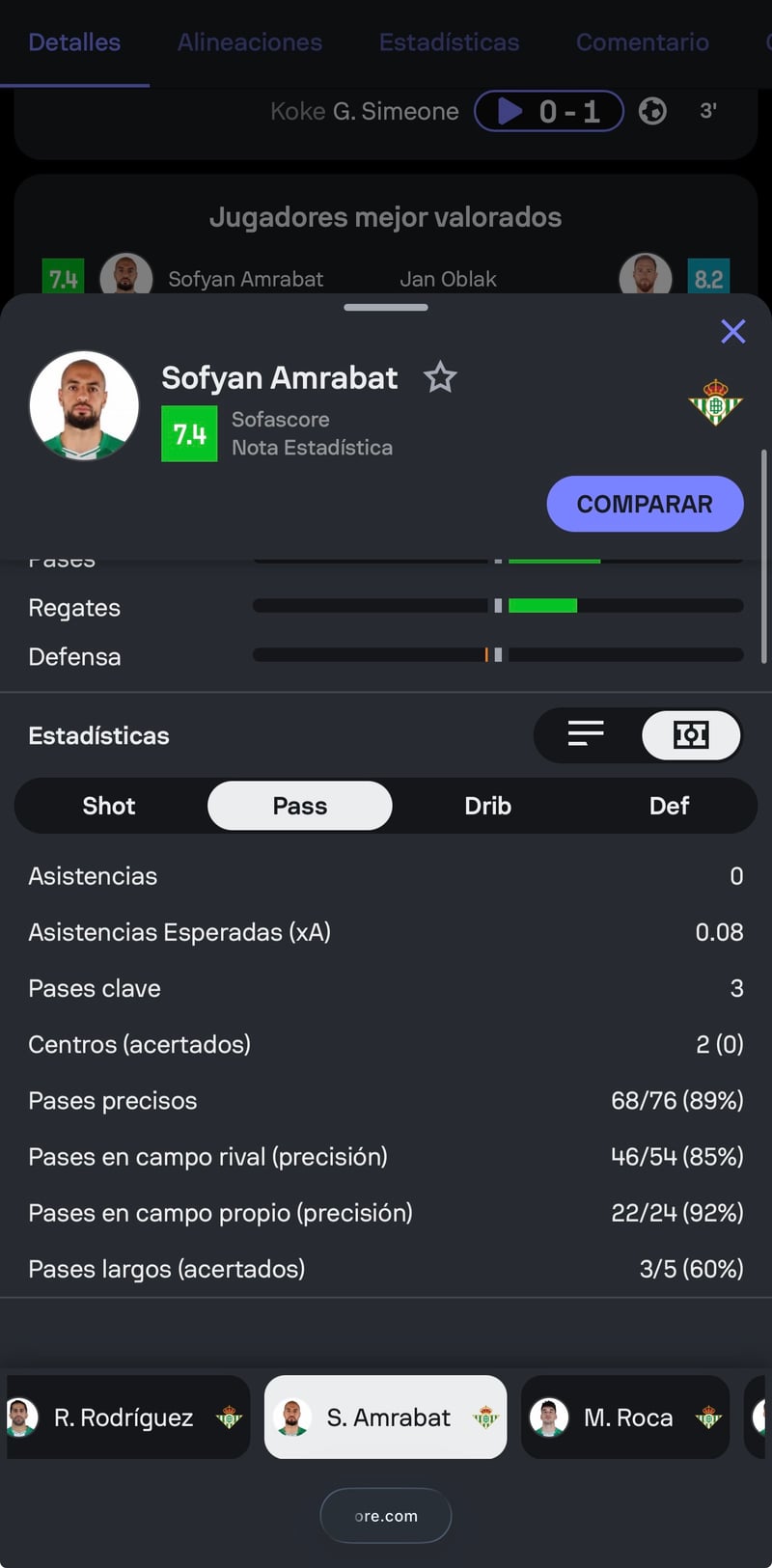Switch to player M. Roca
This screenshot has height=1568, width=772.
(625, 1417)
